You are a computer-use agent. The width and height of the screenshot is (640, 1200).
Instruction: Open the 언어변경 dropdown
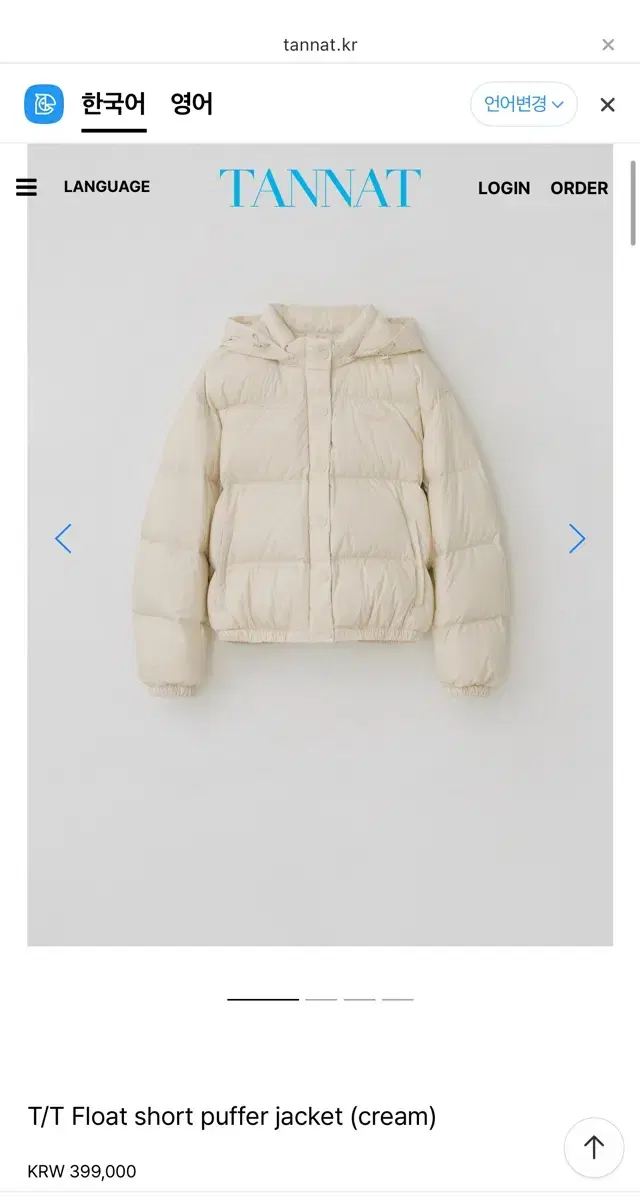pos(523,104)
